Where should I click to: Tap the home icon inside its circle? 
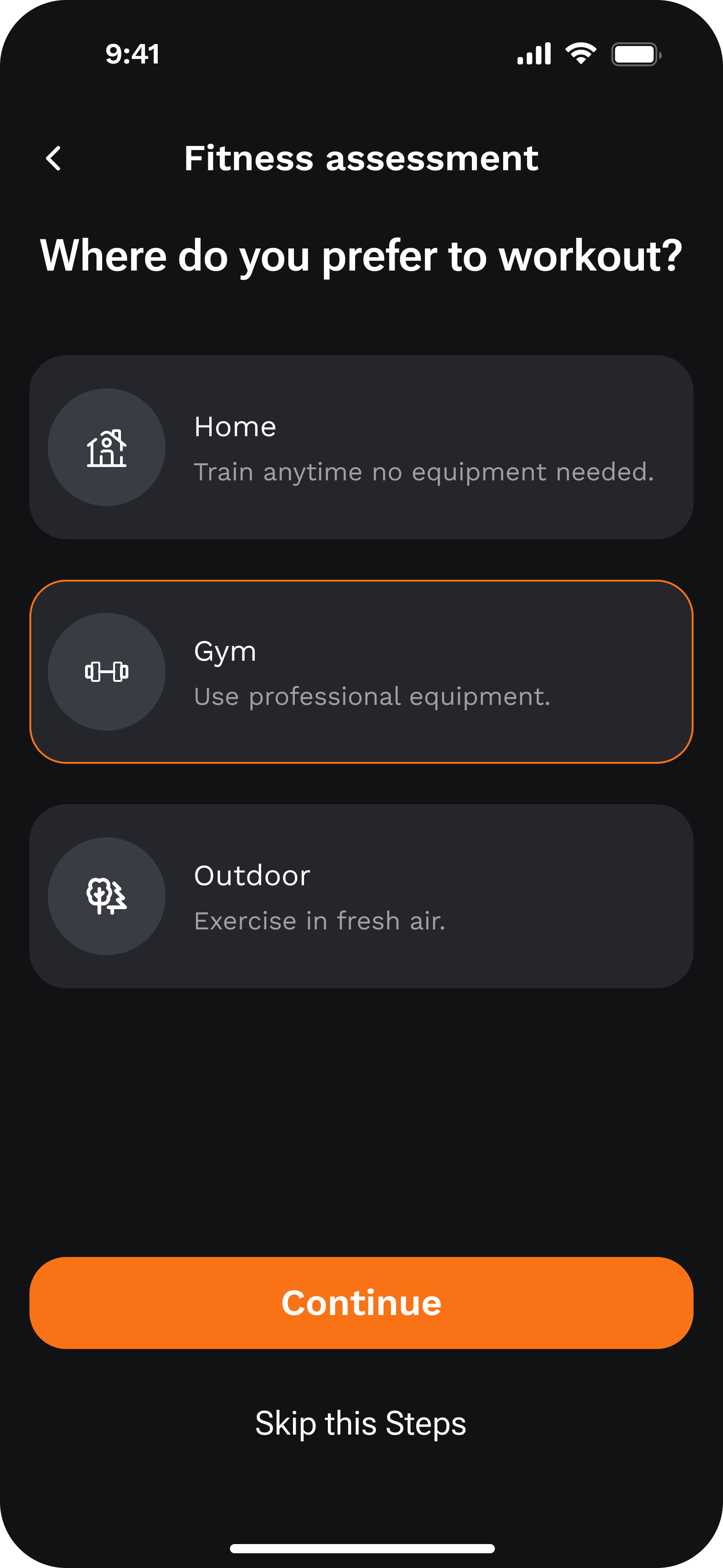[106, 447]
